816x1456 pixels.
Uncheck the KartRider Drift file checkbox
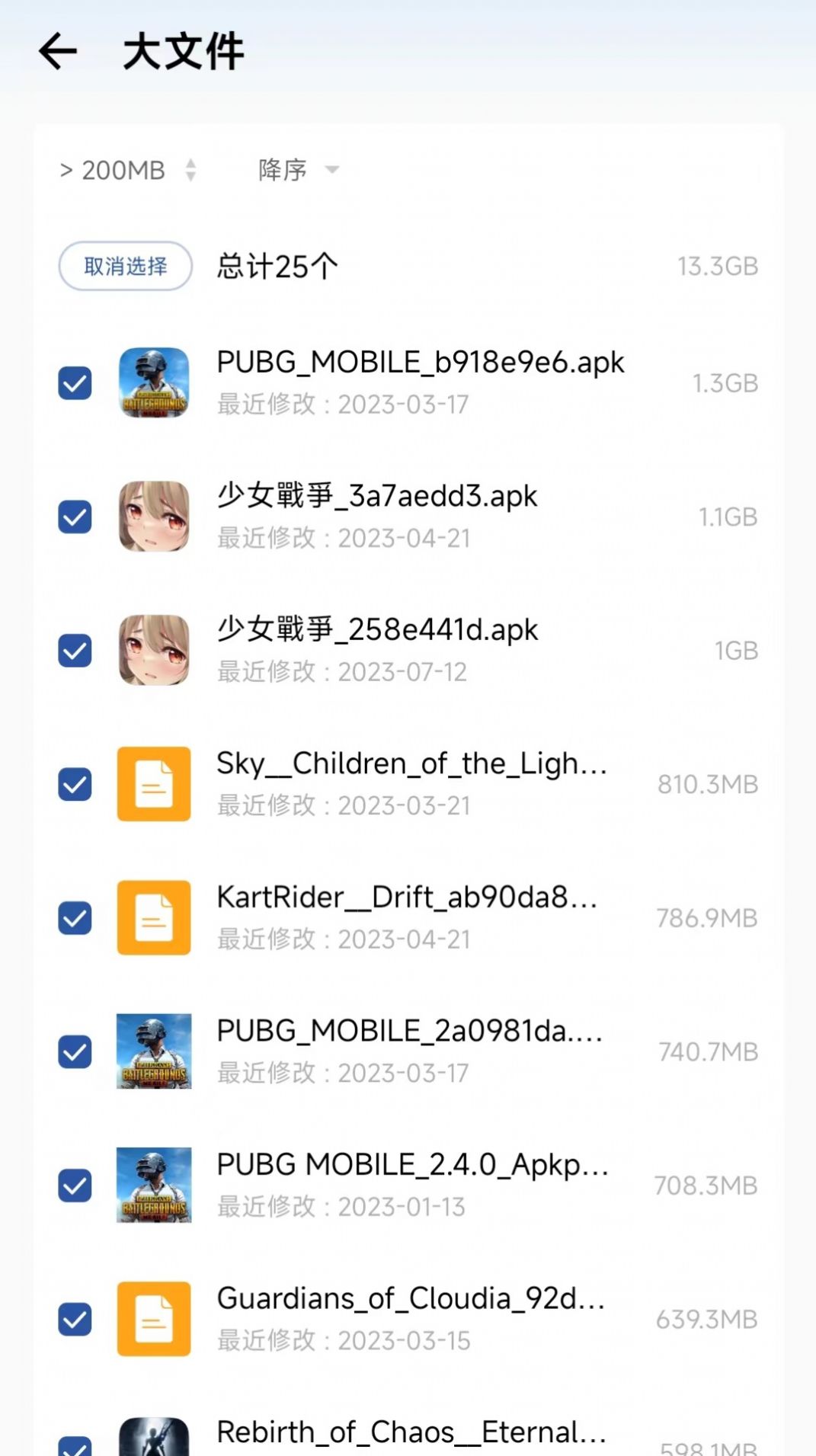[x=74, y=918]
